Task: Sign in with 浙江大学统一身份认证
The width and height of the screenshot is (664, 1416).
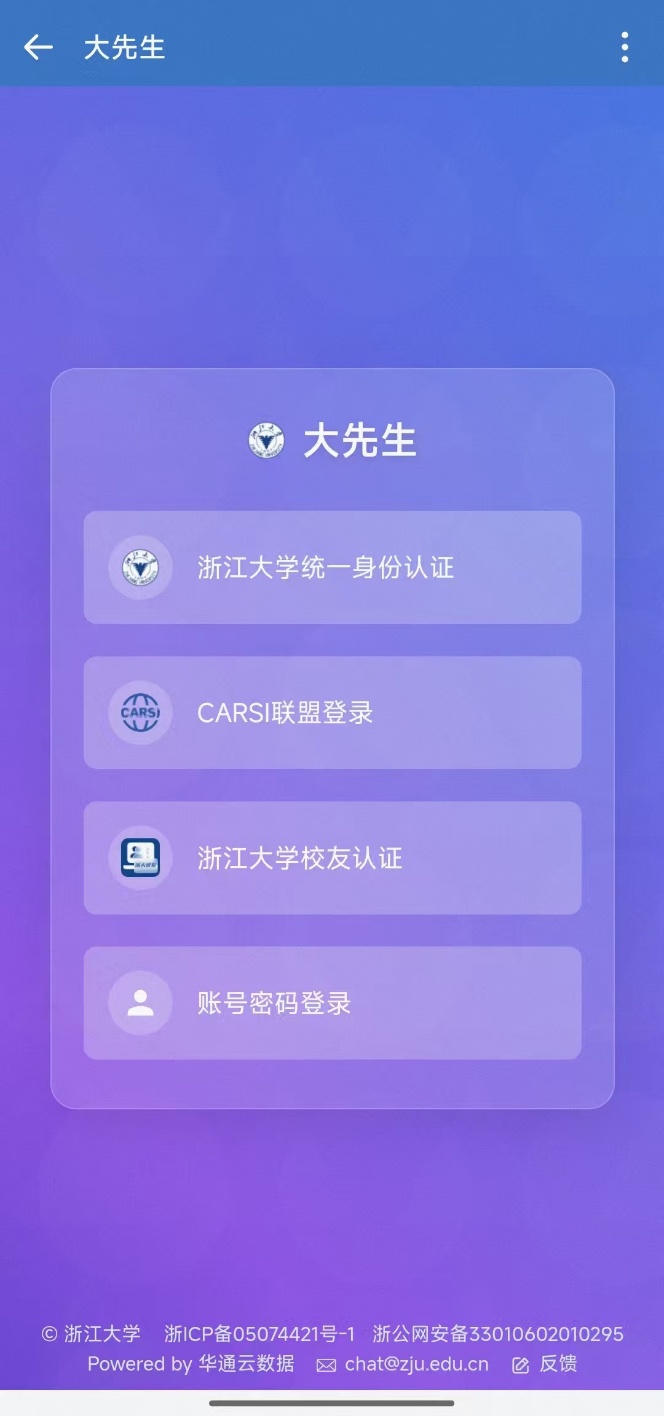Action: [x=332, y=568]
